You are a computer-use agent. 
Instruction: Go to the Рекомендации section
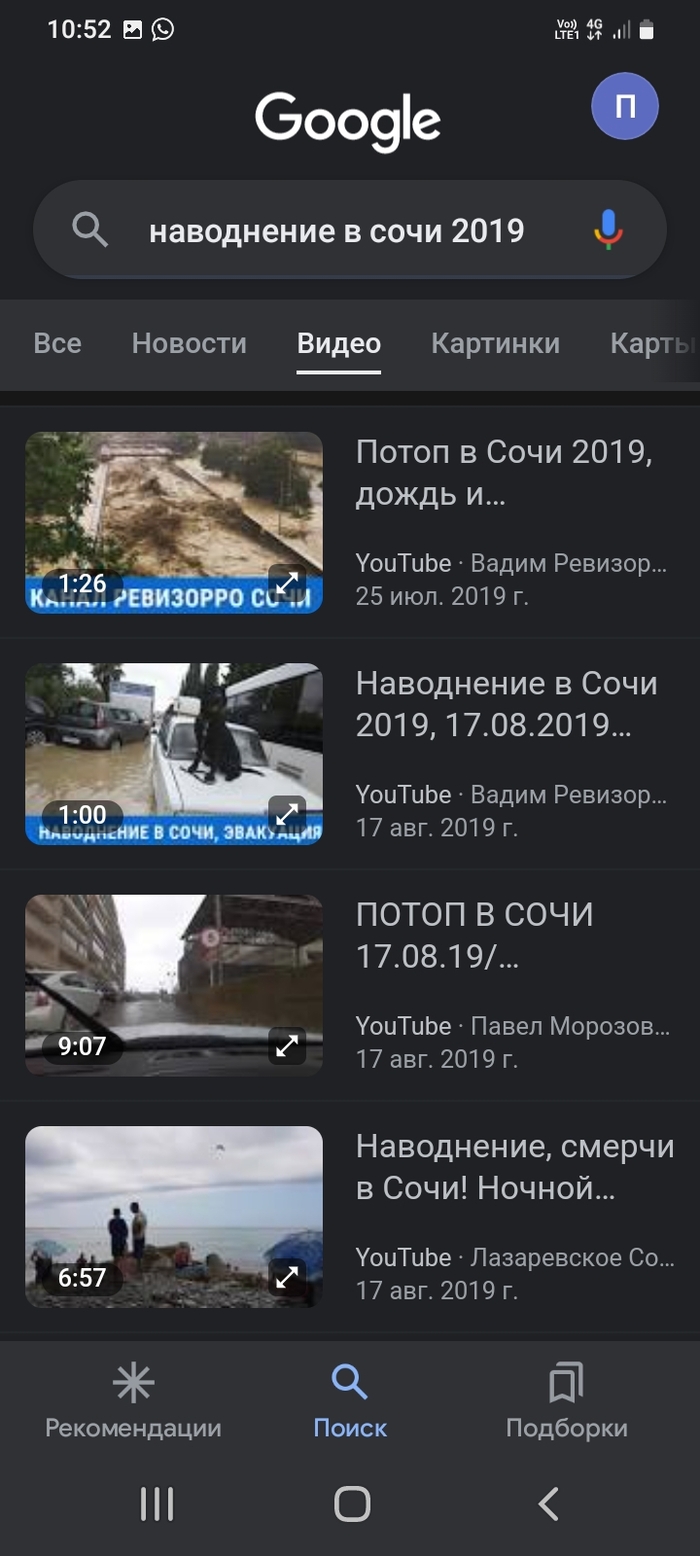[133, 1400]
